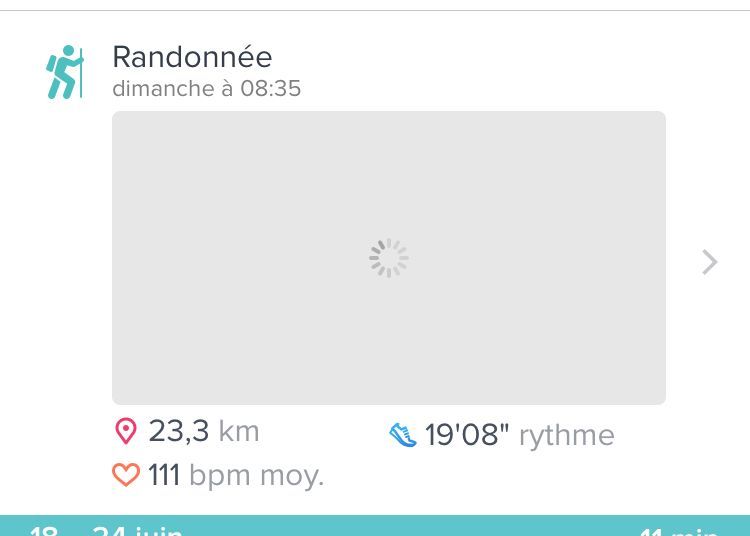The image size is (750, 536).
Task: Open the Randonnée activity details chevron
Action: pos(709,262)
